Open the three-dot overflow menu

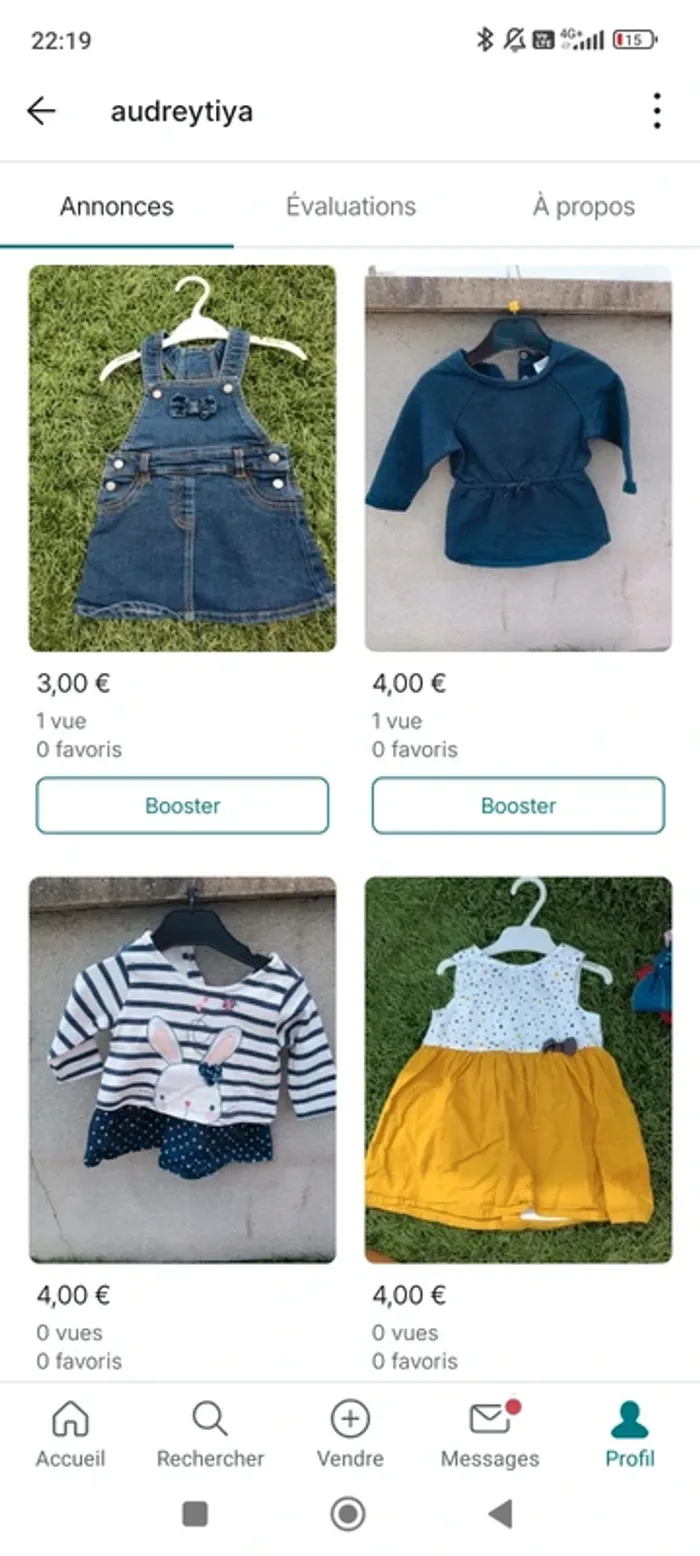tap(656, 111)
